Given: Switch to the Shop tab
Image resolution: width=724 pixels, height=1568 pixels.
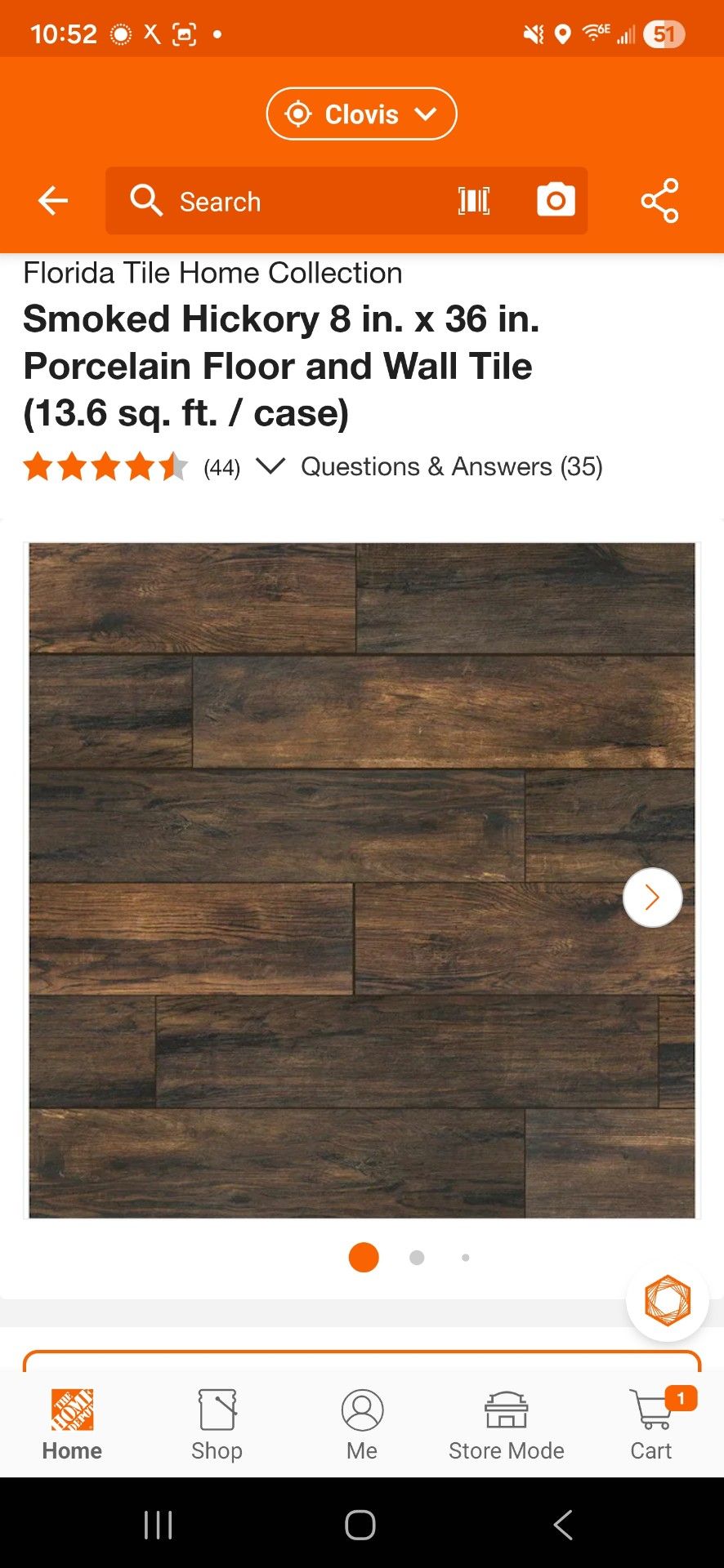Looking at the screenshot, I should [217, 1425].
